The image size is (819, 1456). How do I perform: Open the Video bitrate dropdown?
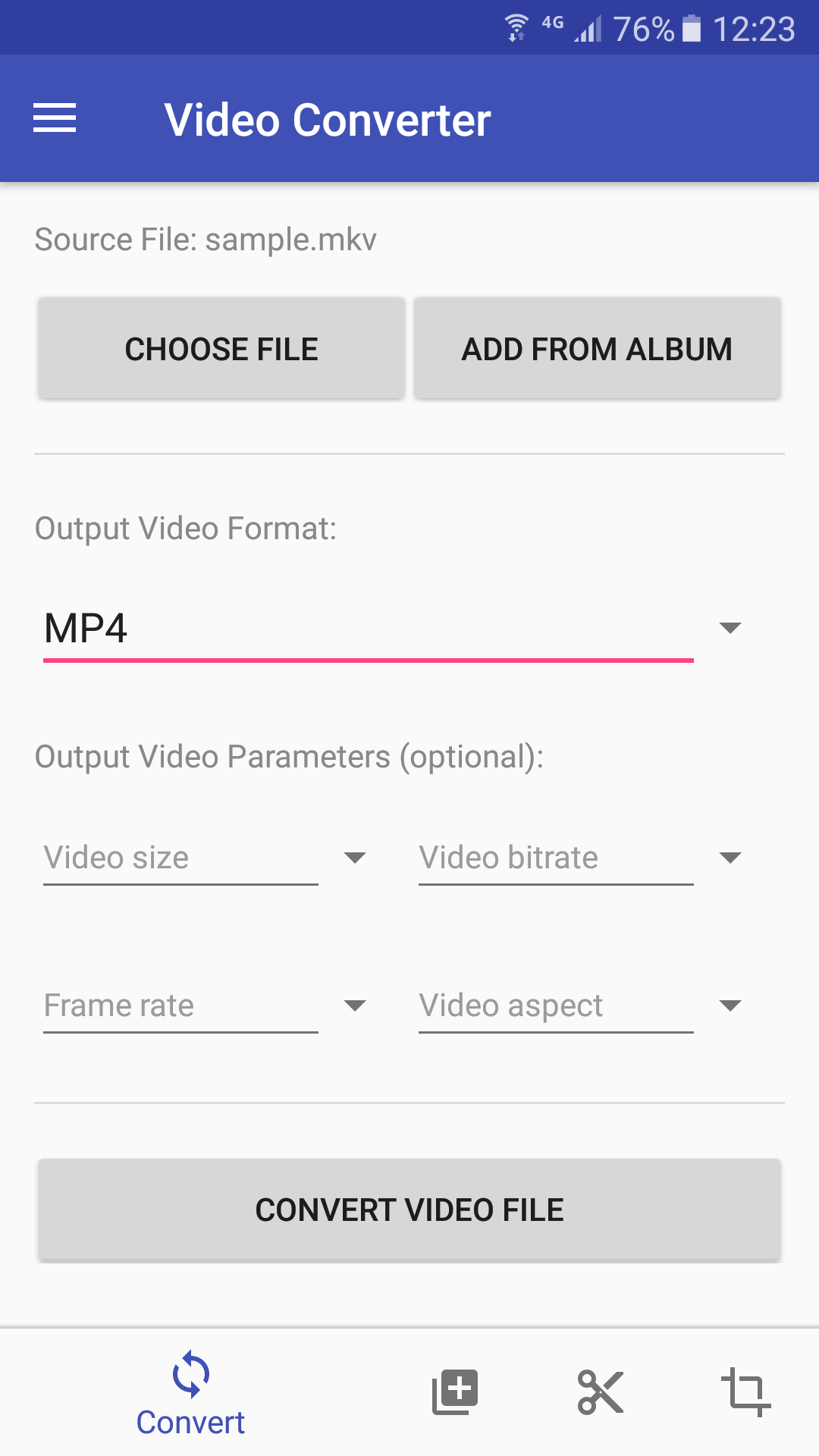click(730, 858)
